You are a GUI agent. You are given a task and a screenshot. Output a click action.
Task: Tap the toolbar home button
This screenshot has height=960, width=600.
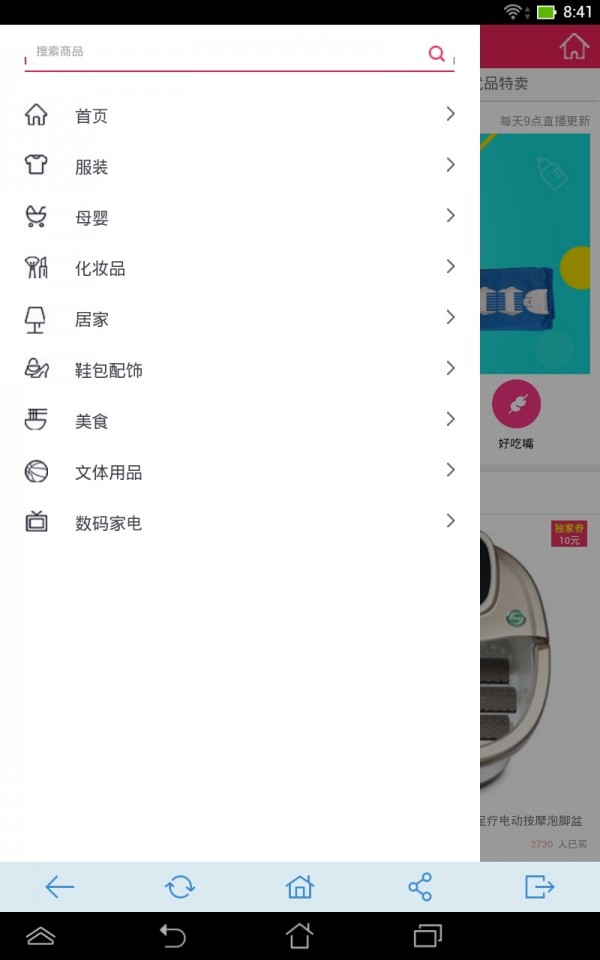300,886
